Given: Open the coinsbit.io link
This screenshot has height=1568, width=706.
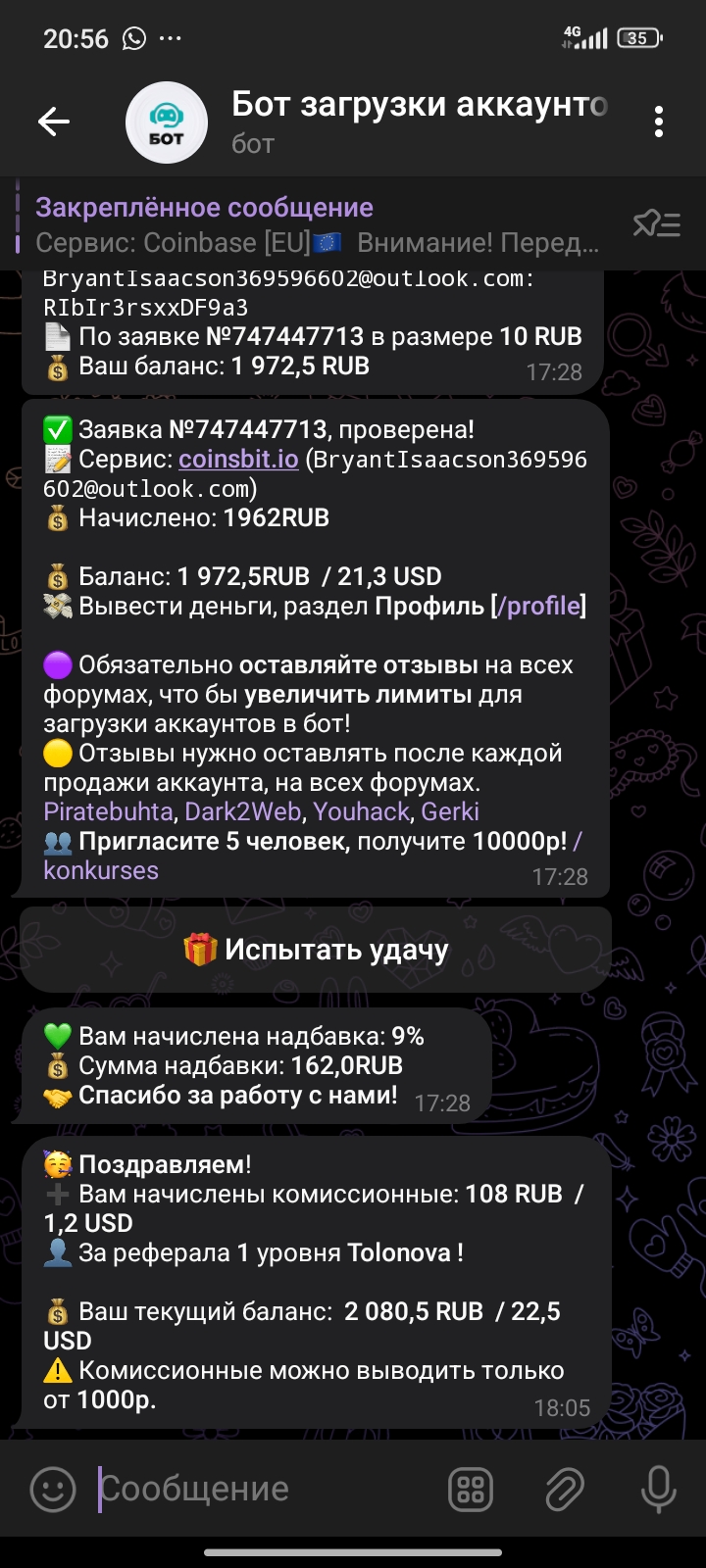Looking at the screenshot, I should [238, 459].
